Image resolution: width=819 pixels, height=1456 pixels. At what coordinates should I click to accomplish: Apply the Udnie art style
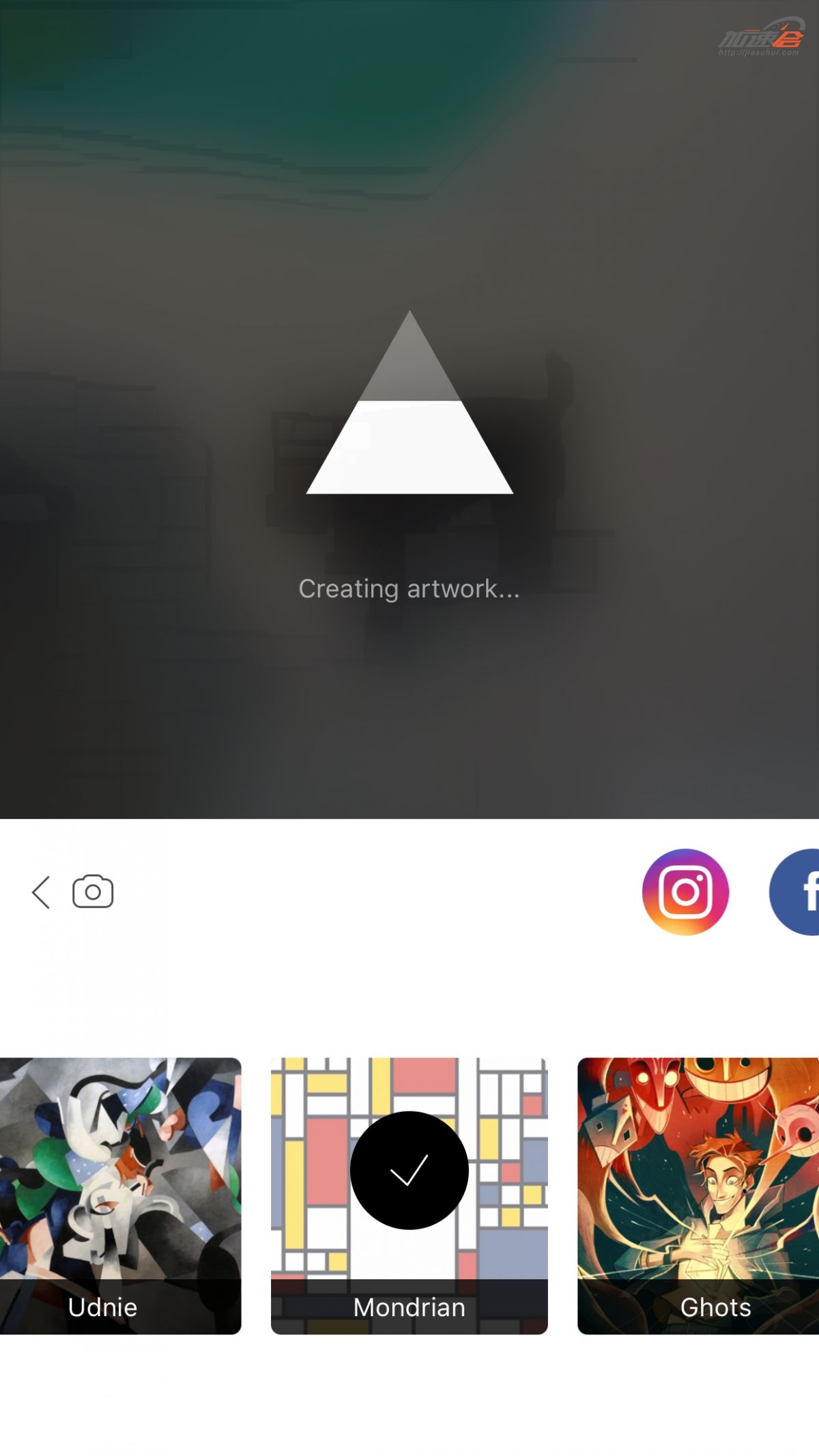(119, 1195)
